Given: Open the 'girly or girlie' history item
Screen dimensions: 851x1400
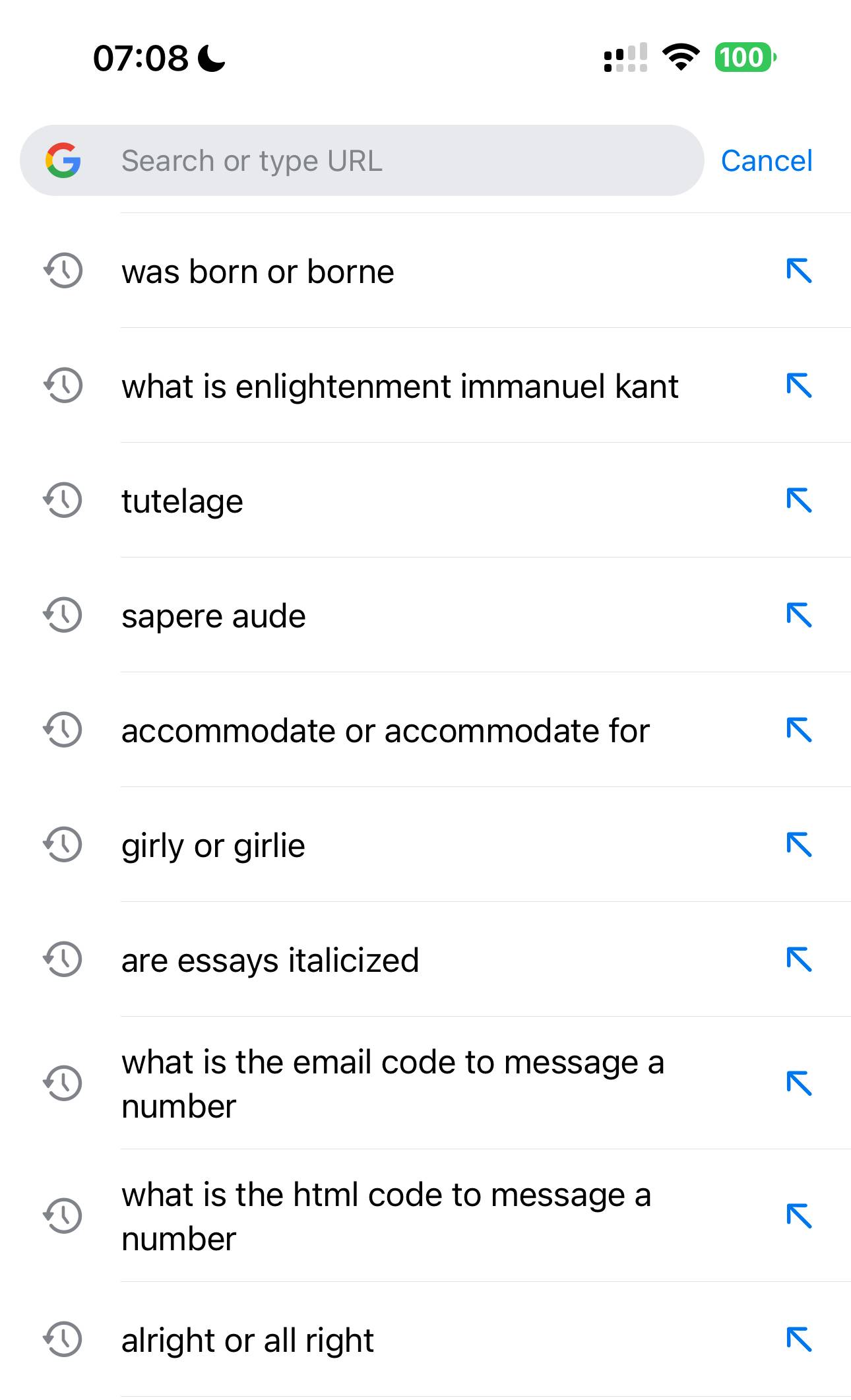Looking at the screenshot, I should coord(425,844).
